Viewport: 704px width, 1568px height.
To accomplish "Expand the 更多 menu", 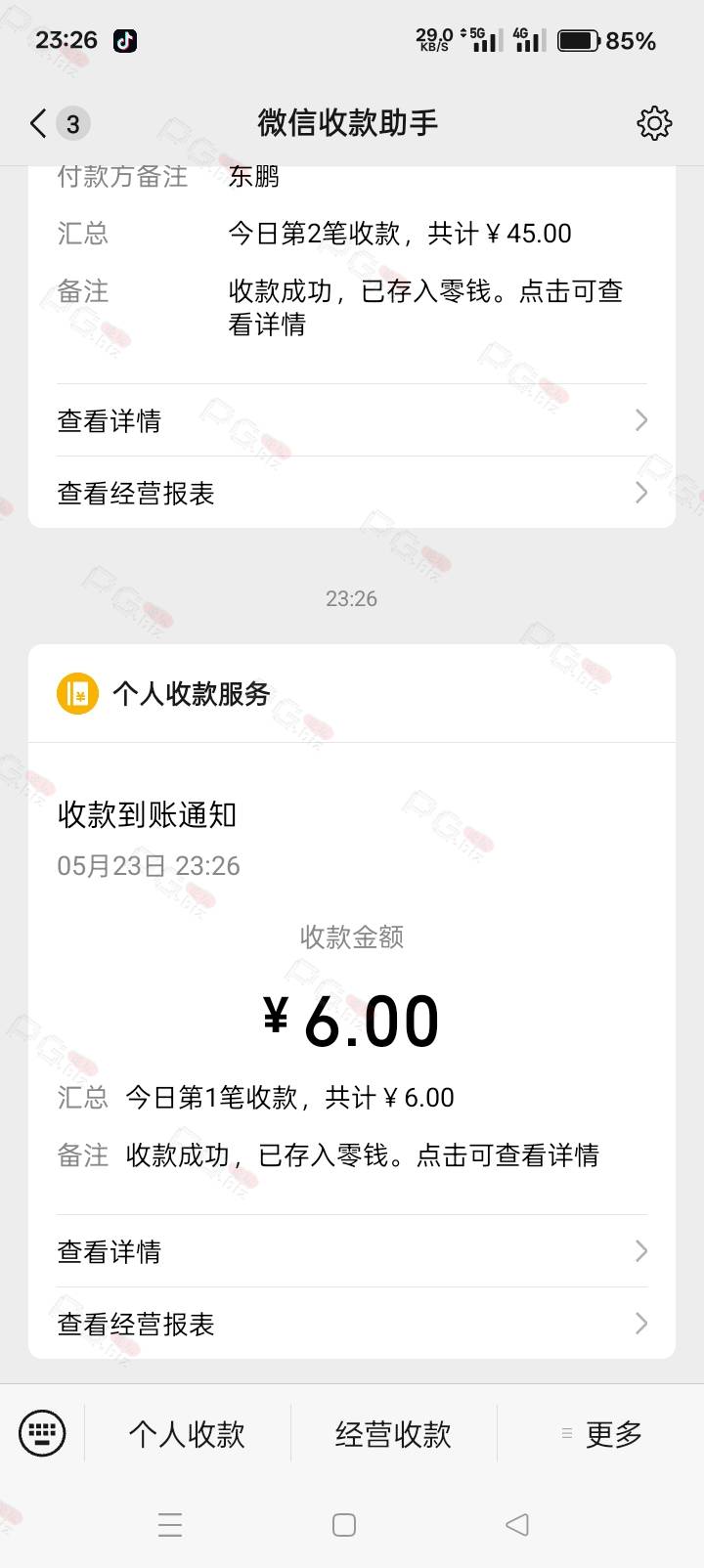I will pos(600,1434).
